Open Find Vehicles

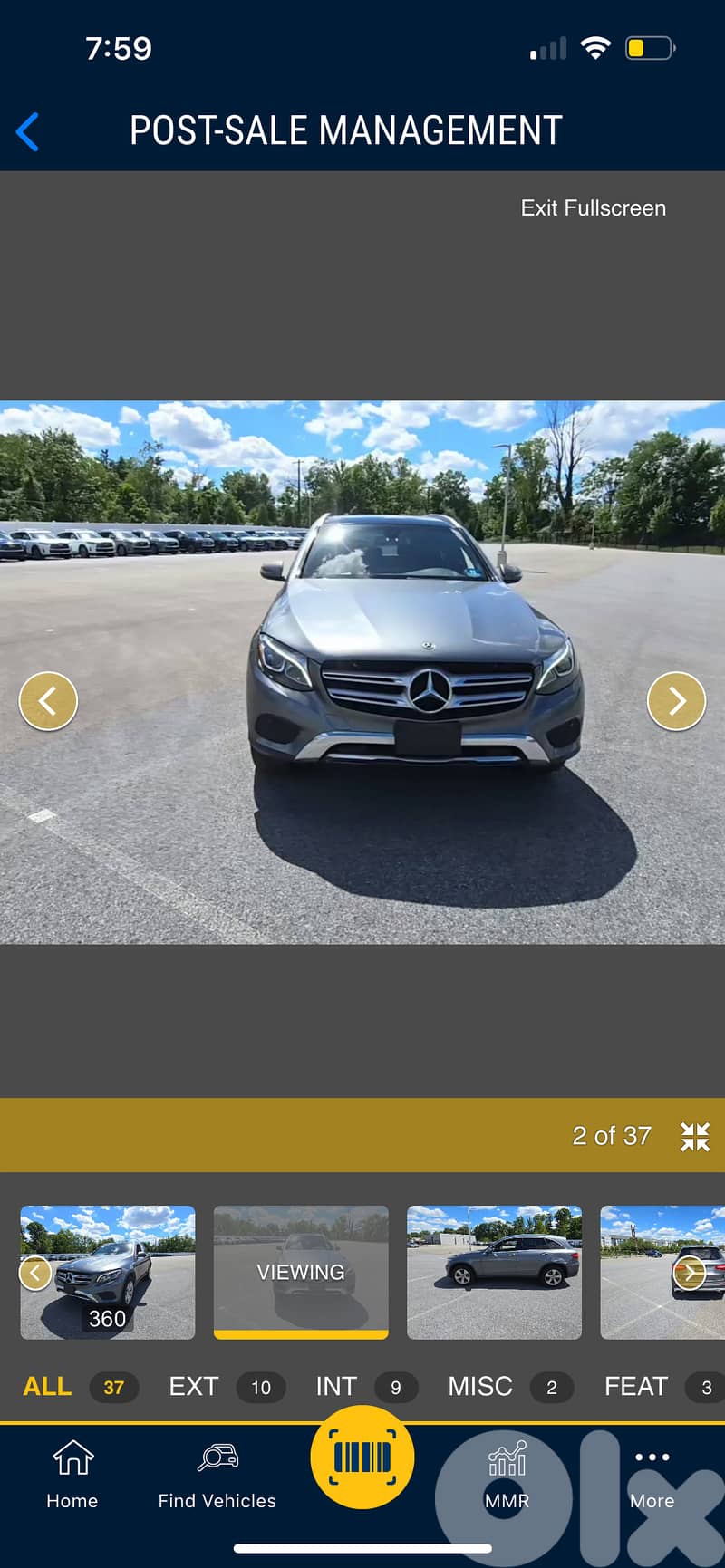tap(217, 1474)
